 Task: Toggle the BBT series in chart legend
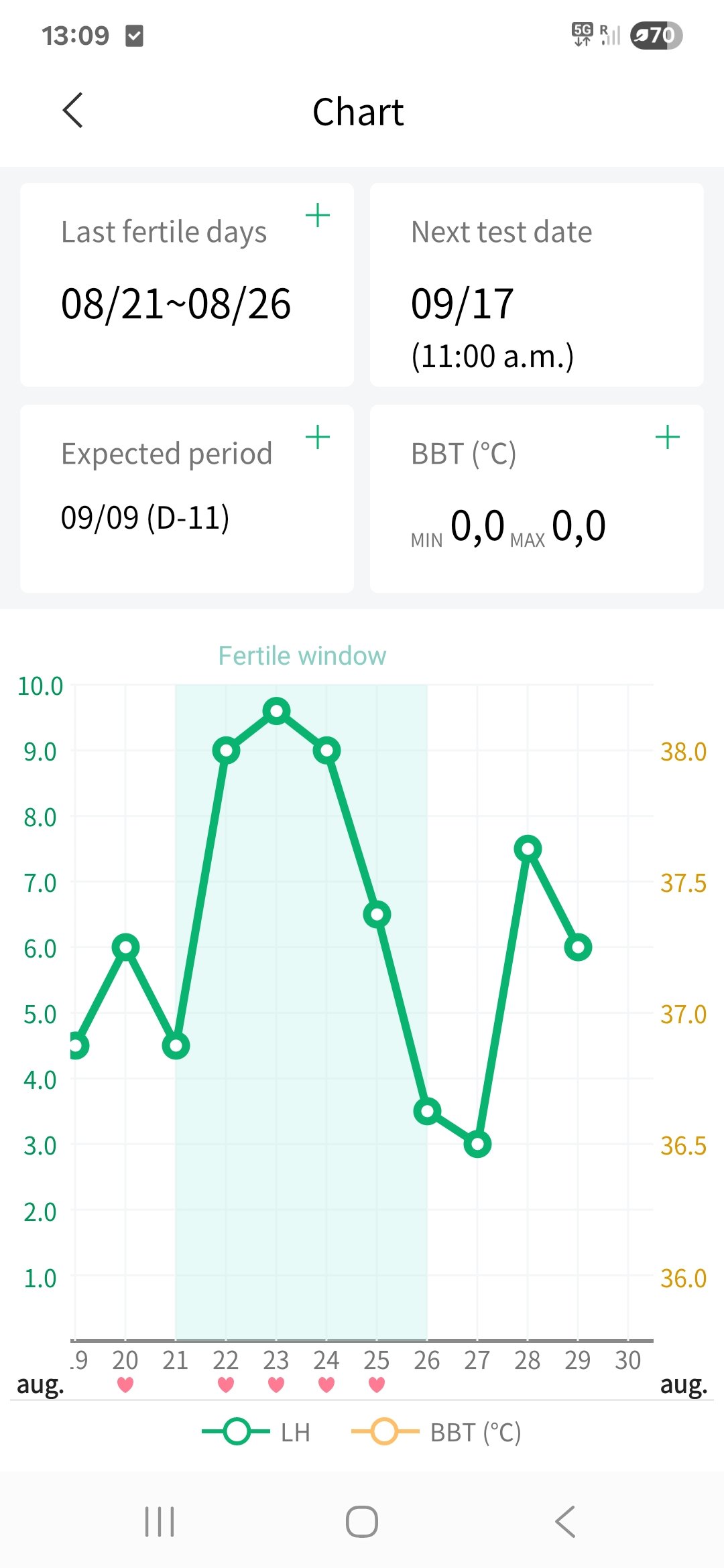click(436, 1432)
